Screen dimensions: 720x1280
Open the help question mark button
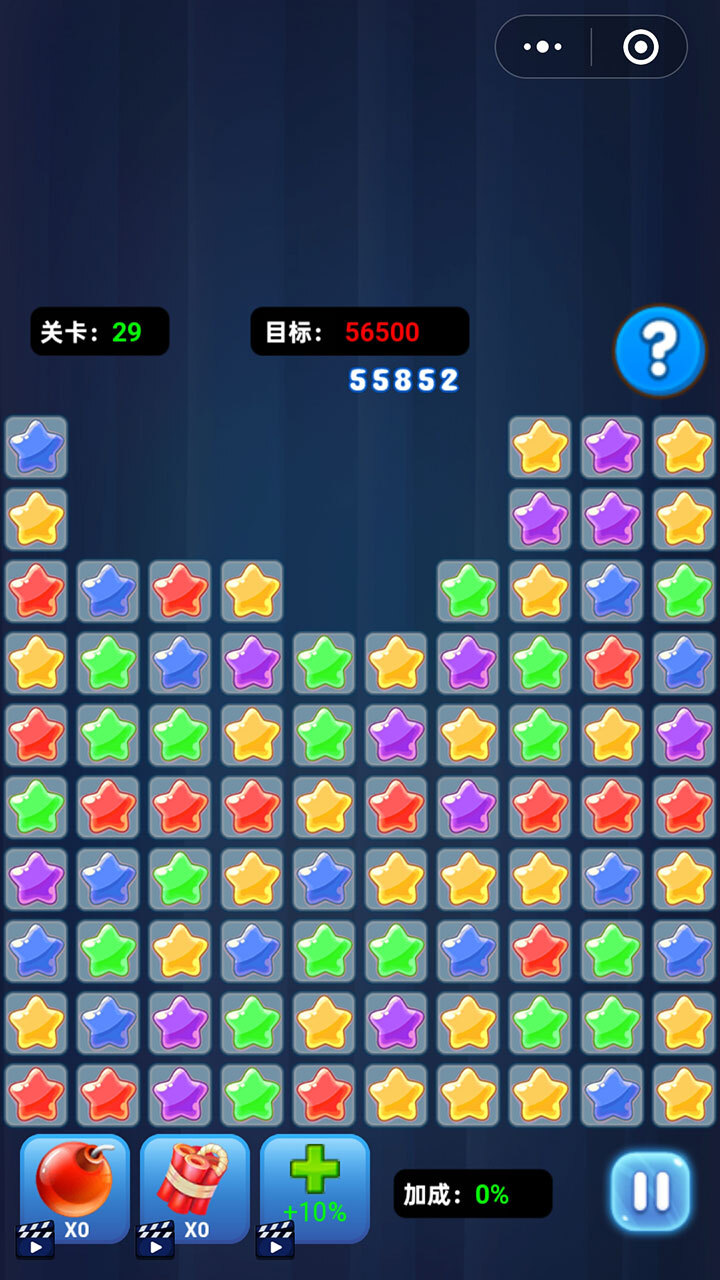(659, 351)
